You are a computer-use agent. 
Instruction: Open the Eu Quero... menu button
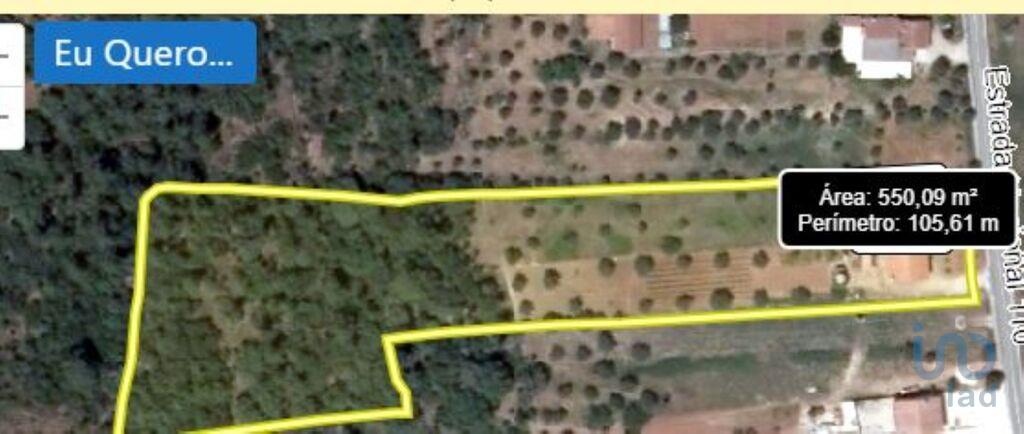point(145,53)
